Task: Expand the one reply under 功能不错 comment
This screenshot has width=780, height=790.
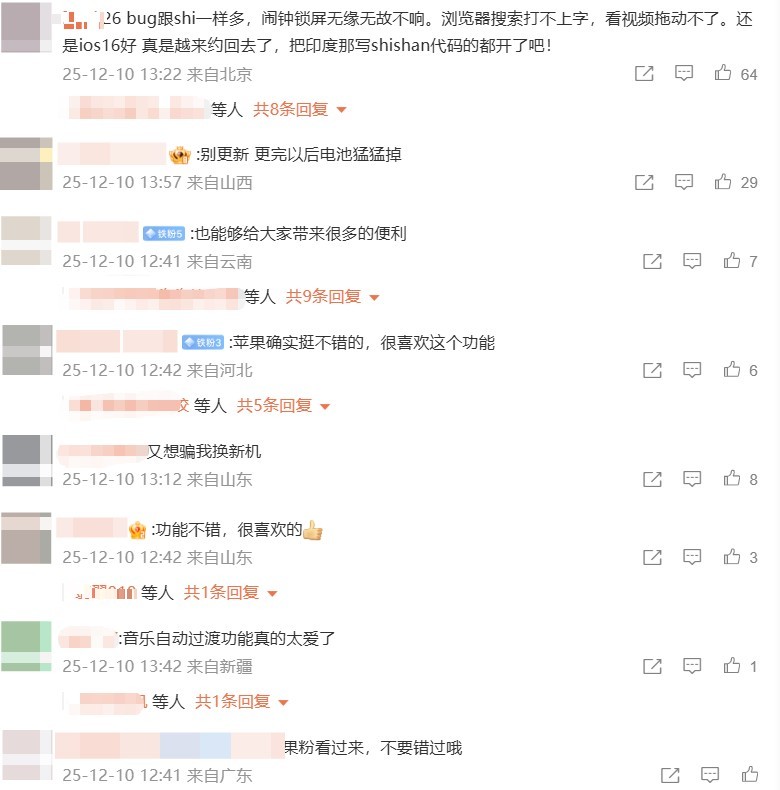Action: pos(230,592)
